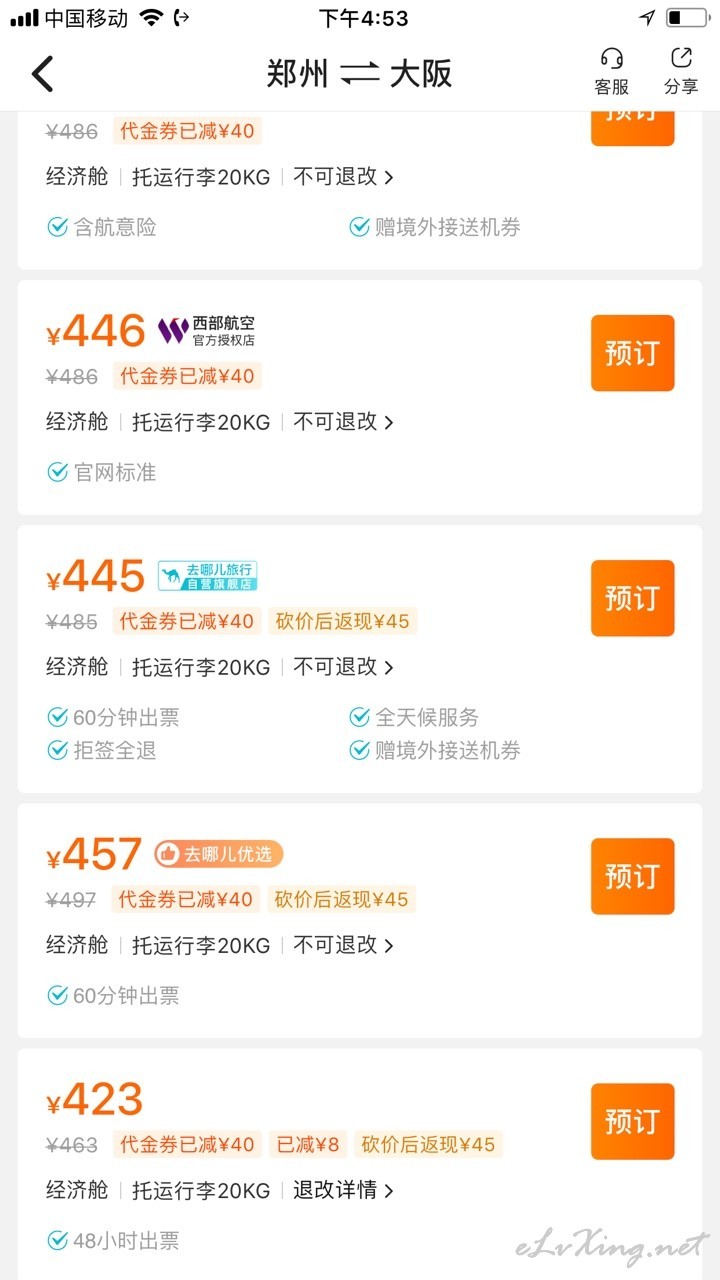The height and width of the screenshot is (1280, 720).
Task: Open 退改详情 for the ¥423 fare
Action: pos(343,1190)
